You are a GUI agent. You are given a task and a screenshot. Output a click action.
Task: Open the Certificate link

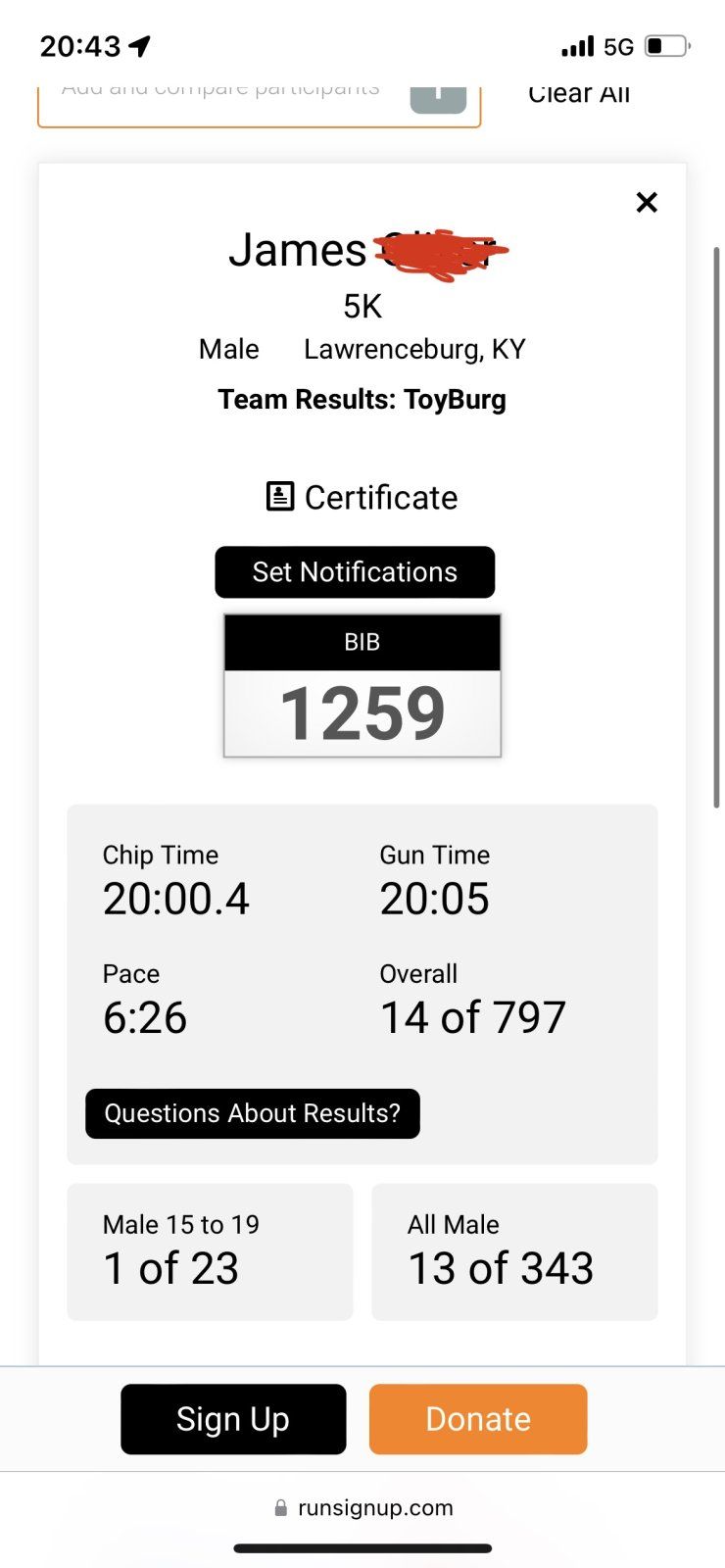point(362,497)
